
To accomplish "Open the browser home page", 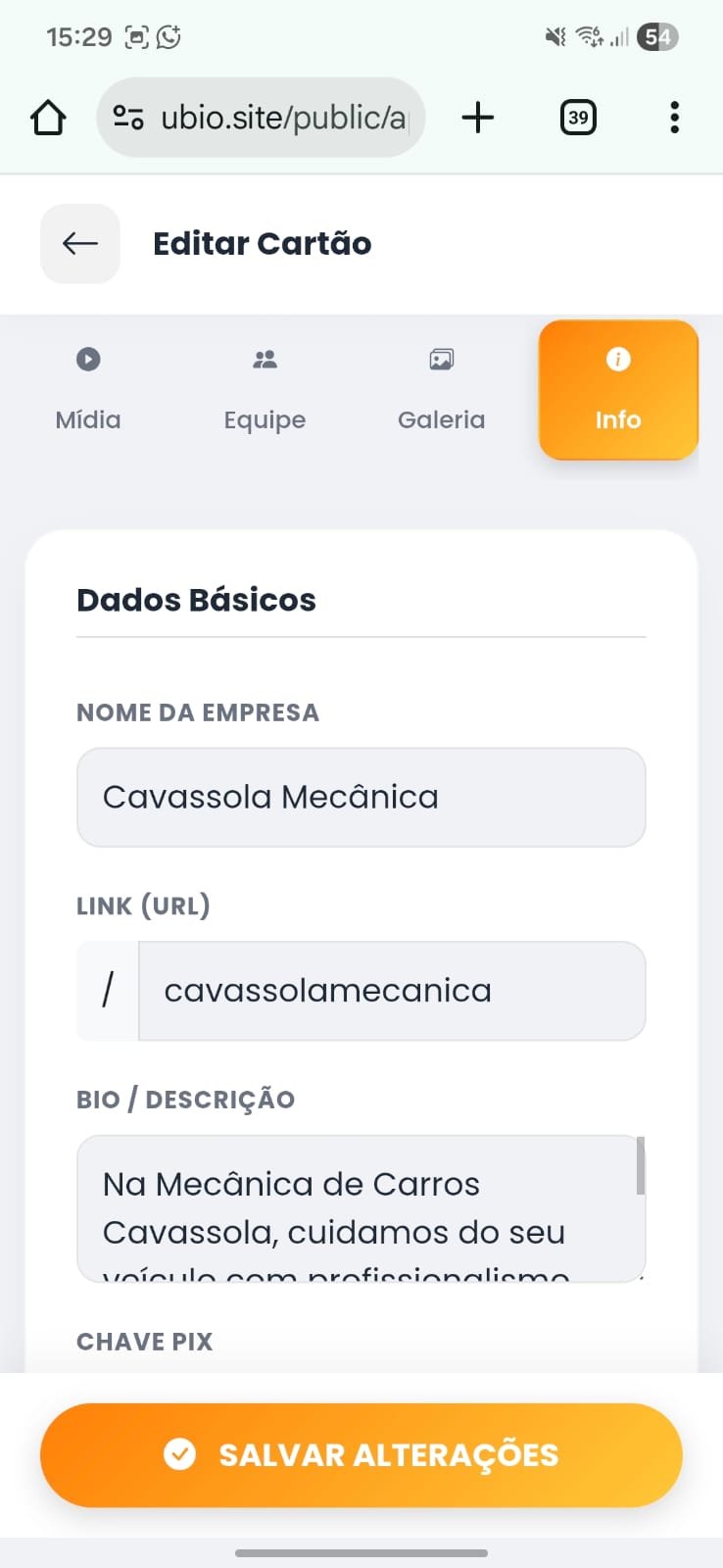I will click(48, 118).
